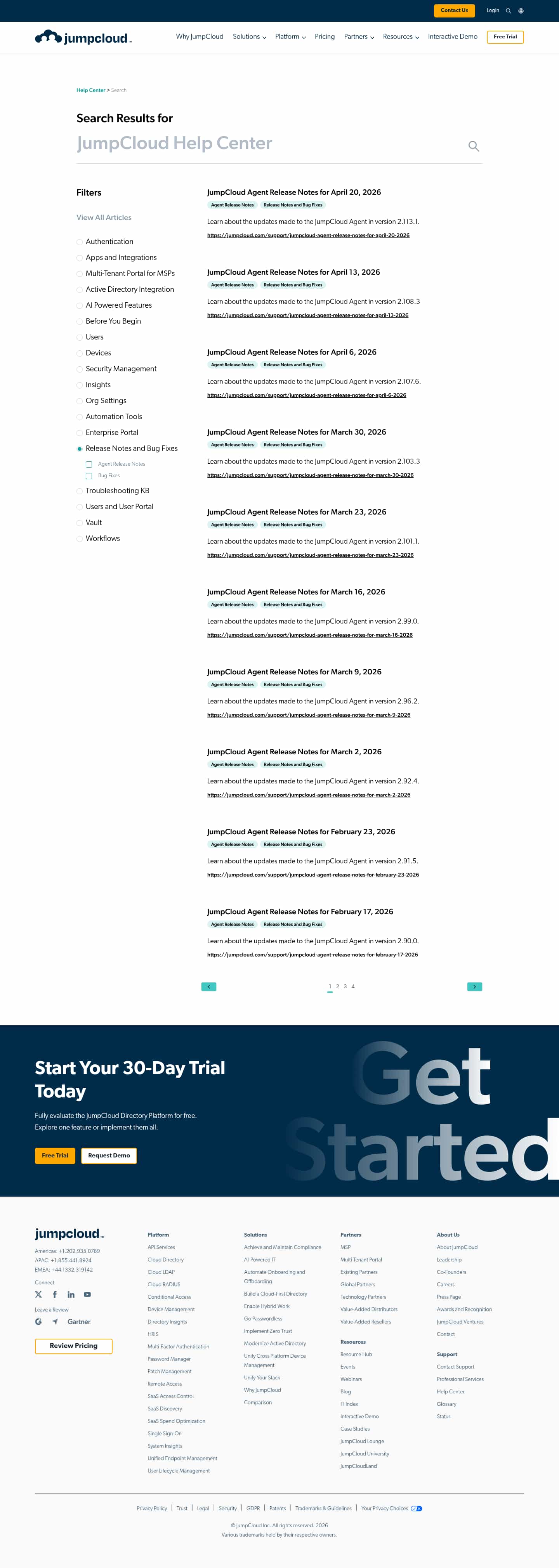Click the Request Demo button

tap(109, 1155)
